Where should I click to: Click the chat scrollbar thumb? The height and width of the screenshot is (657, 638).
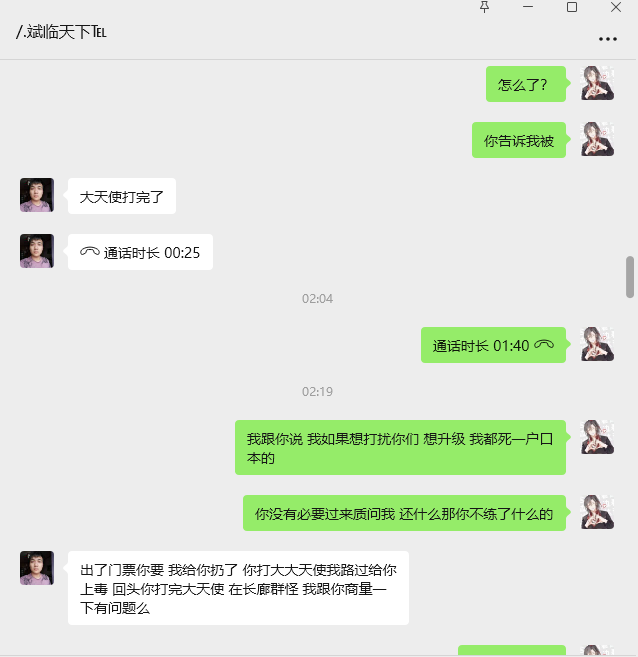630,277
